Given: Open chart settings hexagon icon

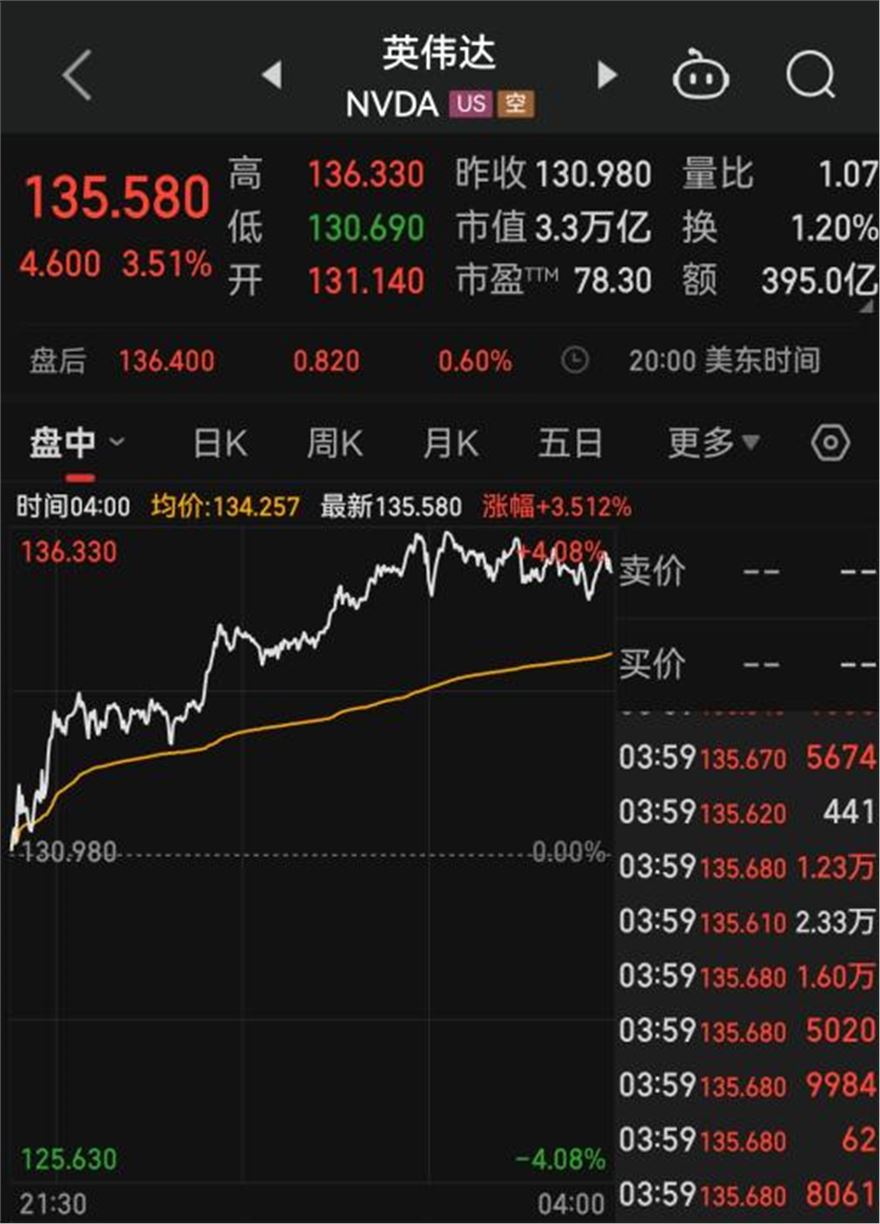Looking at the screenshot, I should [x=830, y=442].
